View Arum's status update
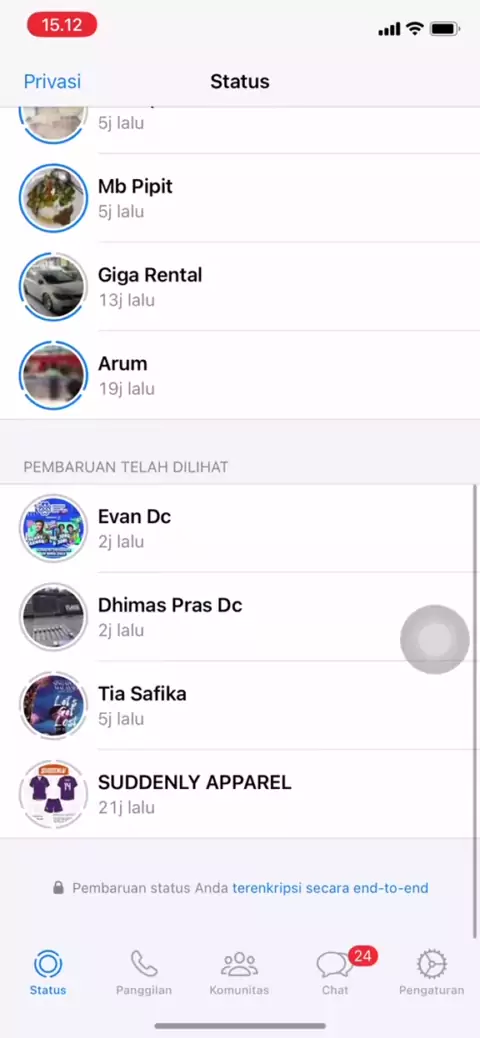The height and width of the screenshot is (1038, 480). 240,375
